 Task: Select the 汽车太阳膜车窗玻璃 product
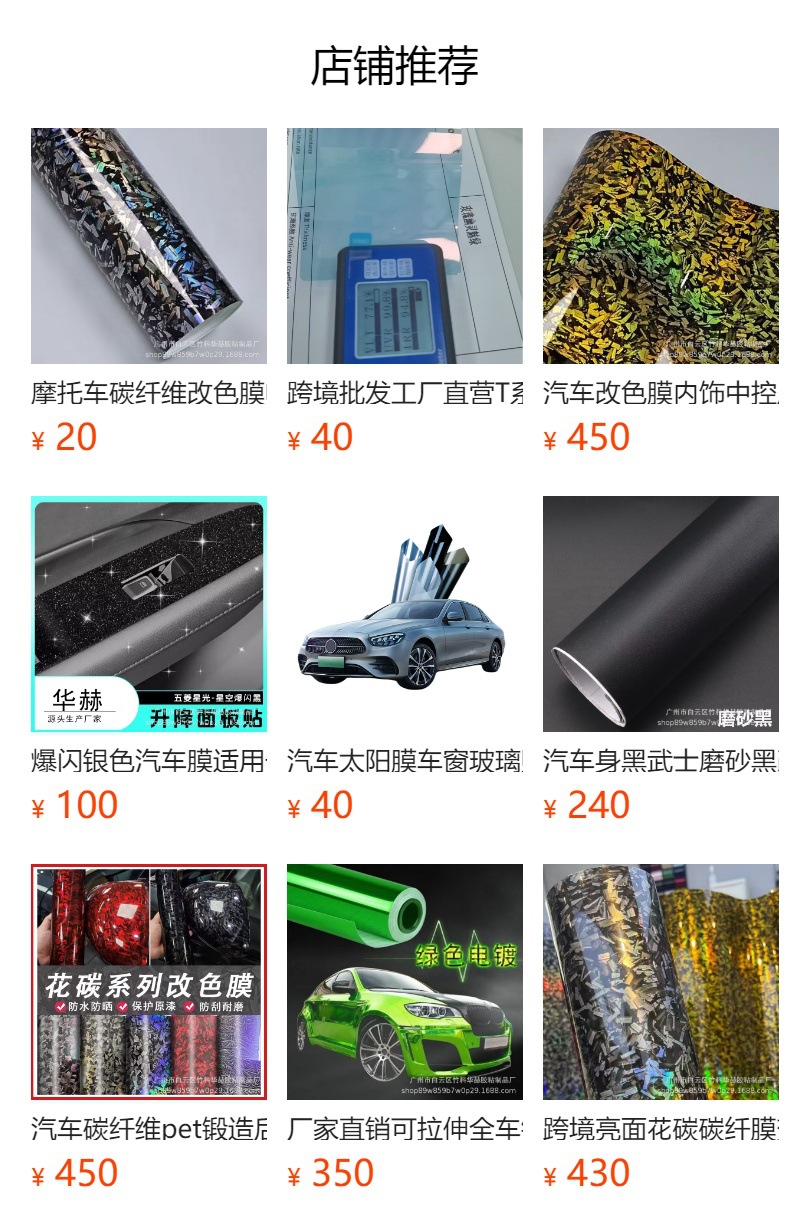pyautogui.click(x=405, y=660)
